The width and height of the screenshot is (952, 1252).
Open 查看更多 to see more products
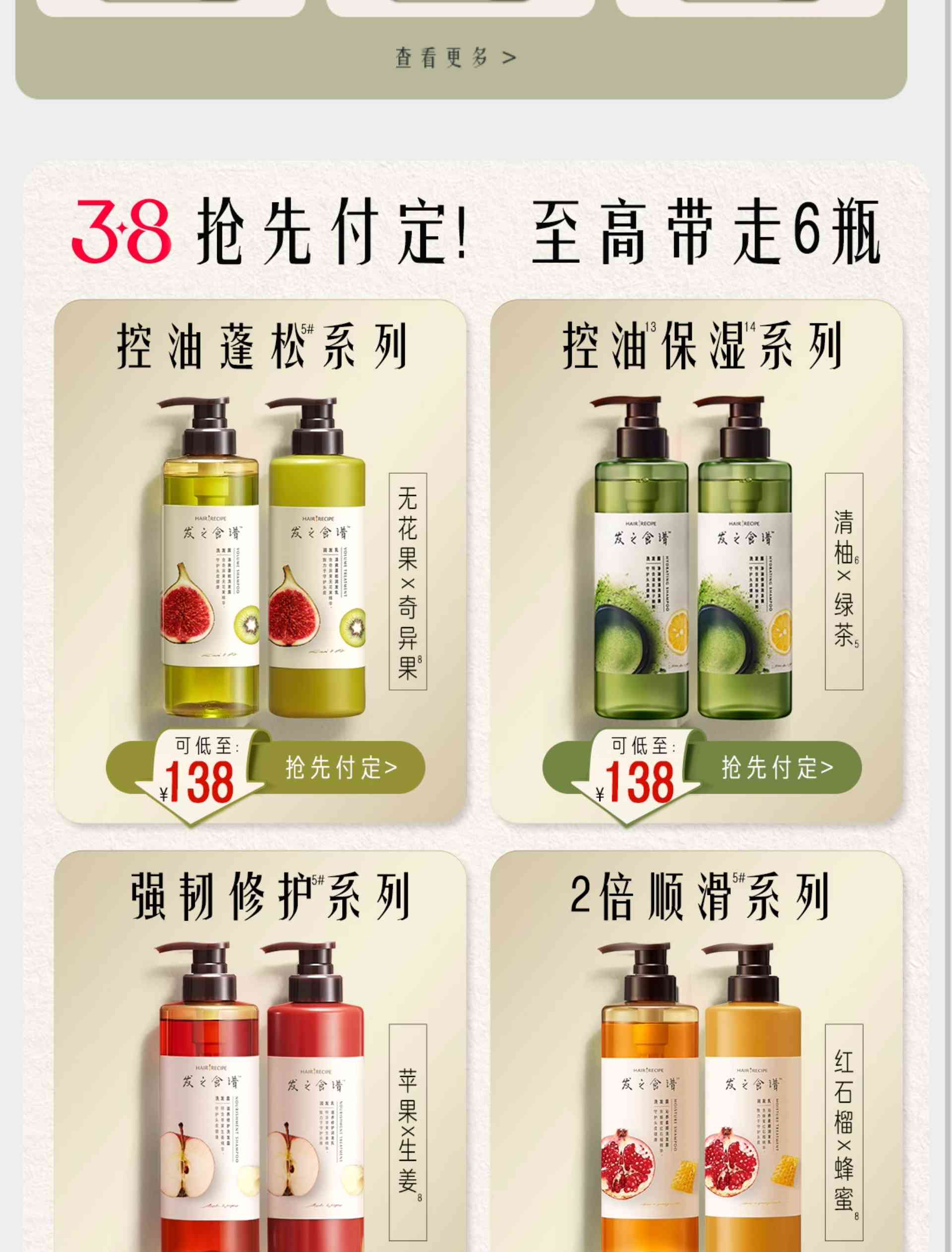point(455,57)
